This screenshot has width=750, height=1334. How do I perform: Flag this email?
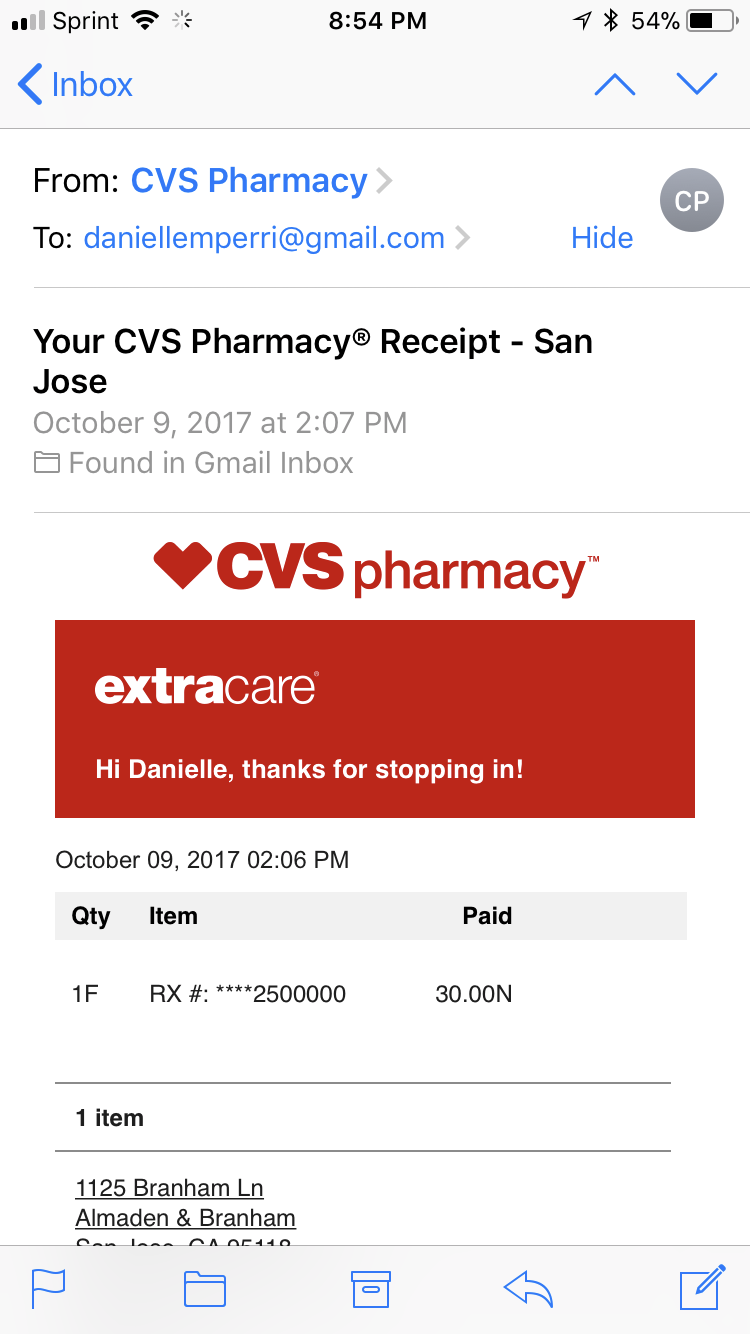[49, 1288]
